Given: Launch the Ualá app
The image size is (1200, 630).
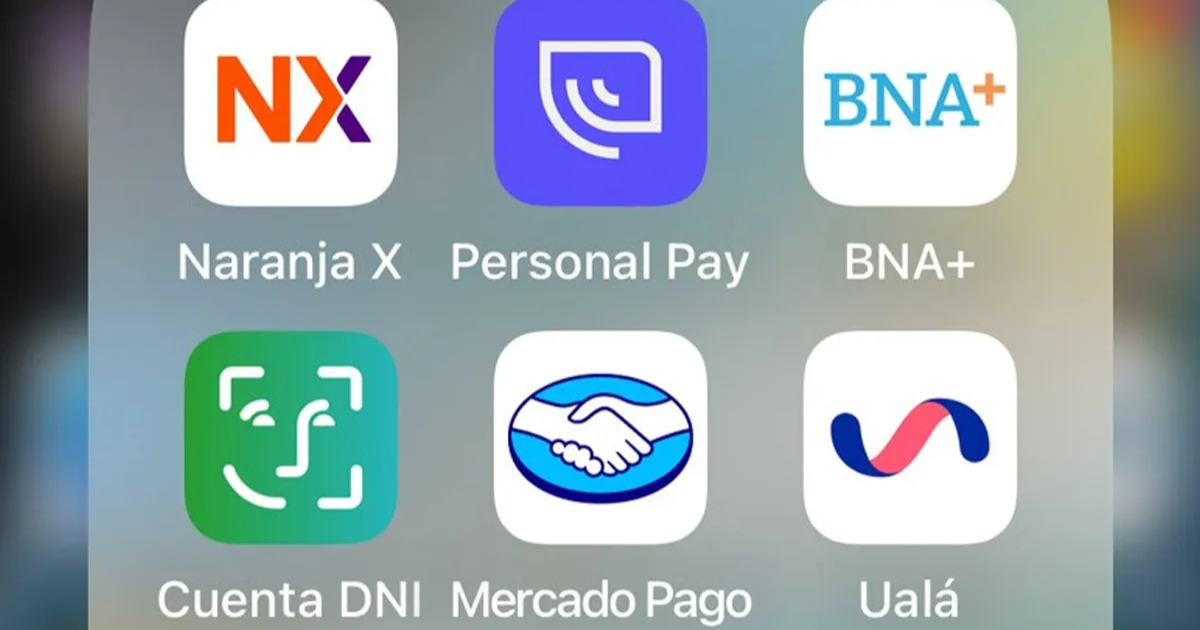Looking at the screenshot, I should click(910, 437).
